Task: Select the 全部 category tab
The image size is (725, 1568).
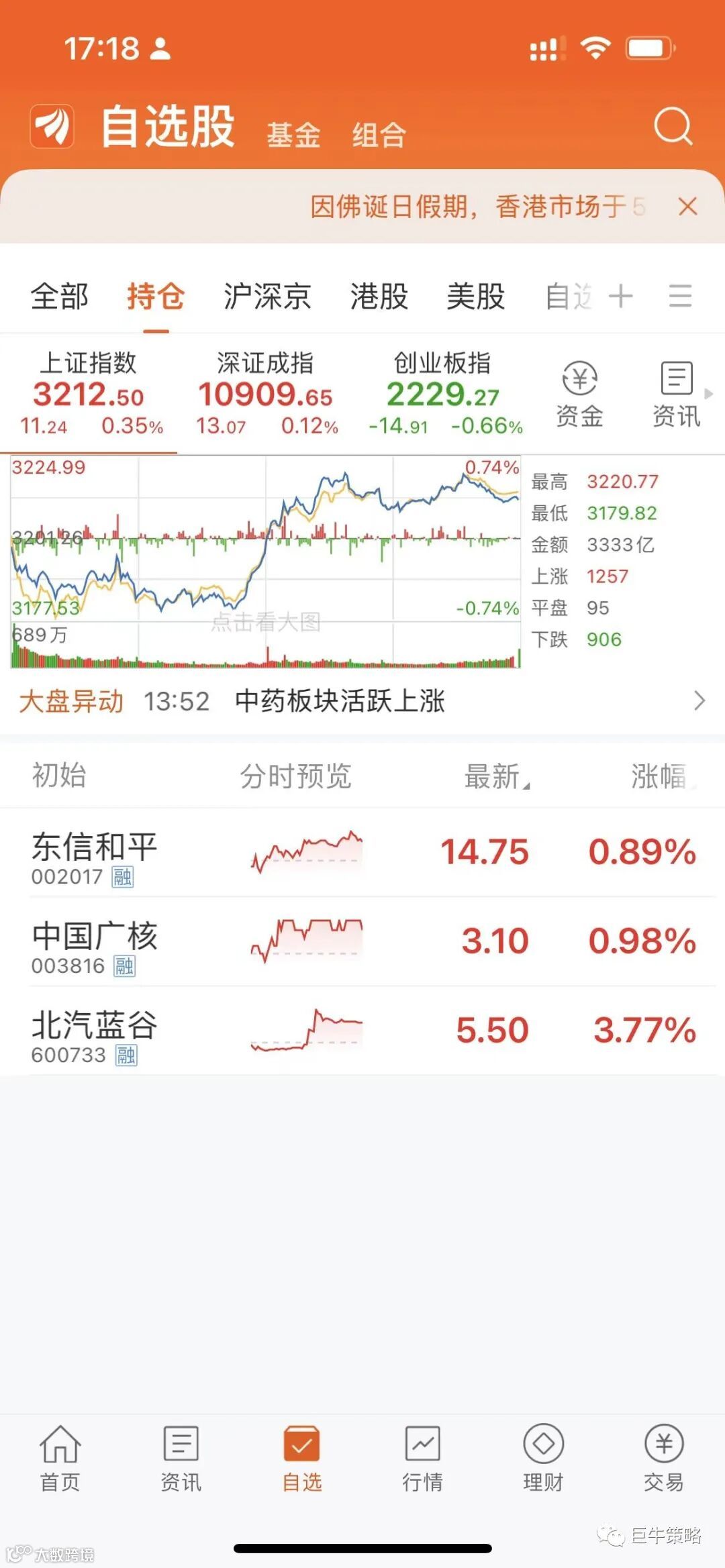Action: [x=60, y=297]
